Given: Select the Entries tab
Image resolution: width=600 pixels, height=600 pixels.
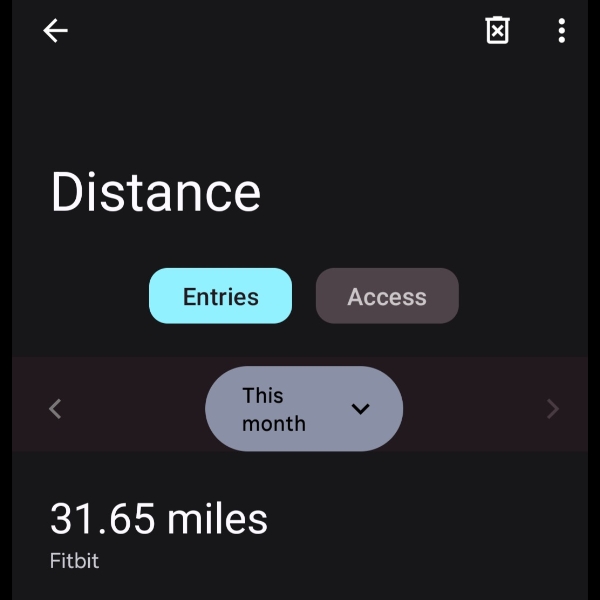Looking at the screenshot, I should 220,296.
